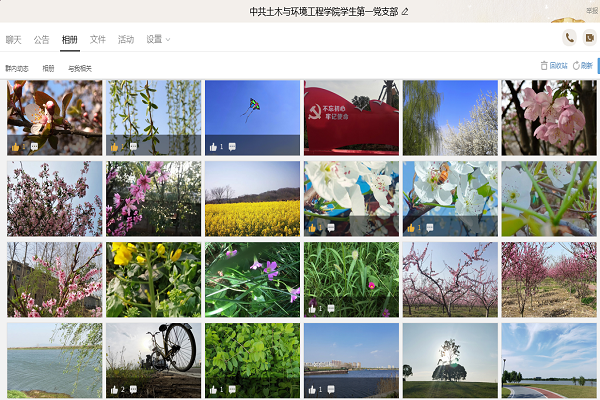Start a video call

[x=590, y=38]
